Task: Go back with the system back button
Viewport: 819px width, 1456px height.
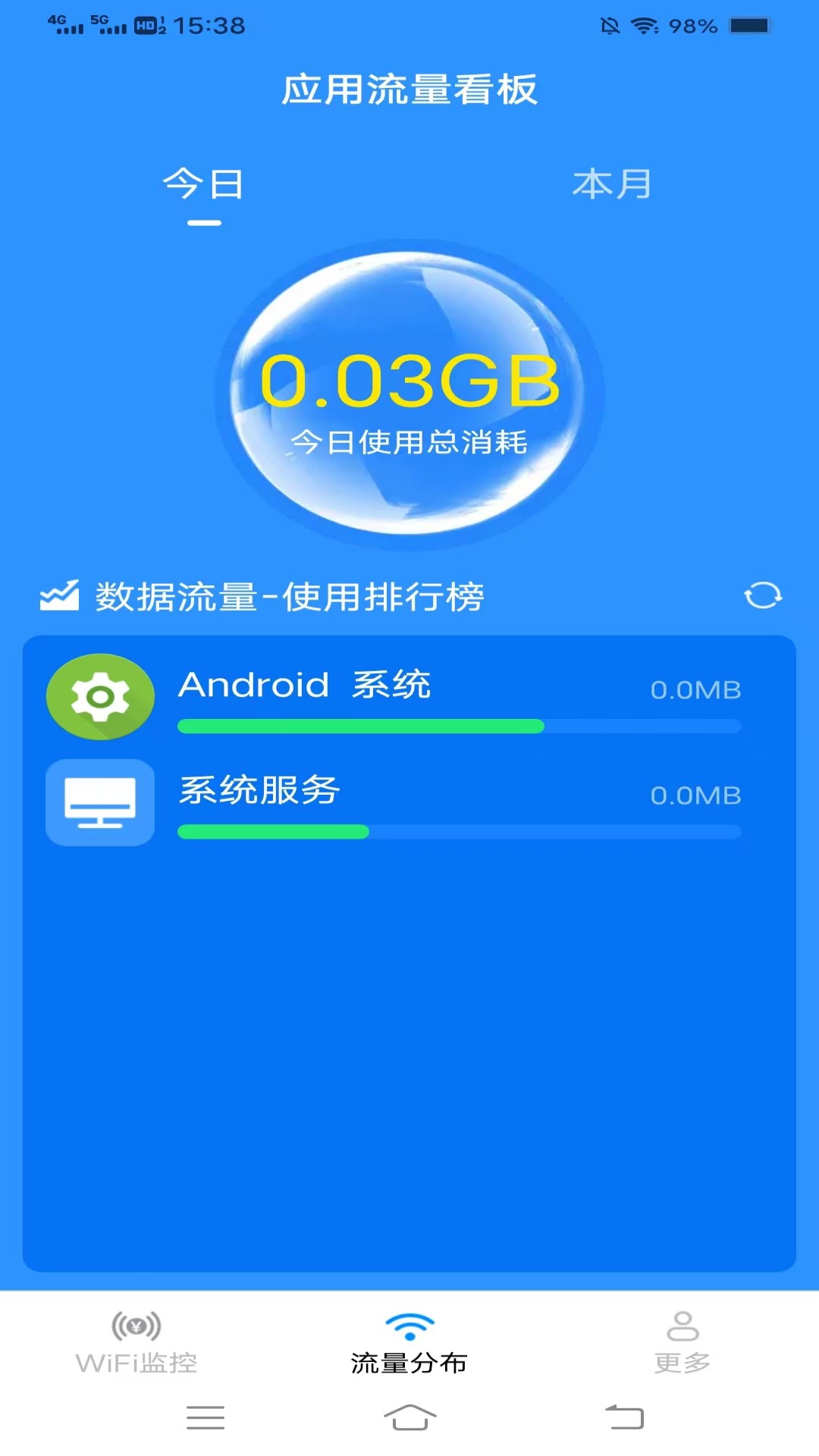Action: pyautogui.click(x=624, y=1417)
